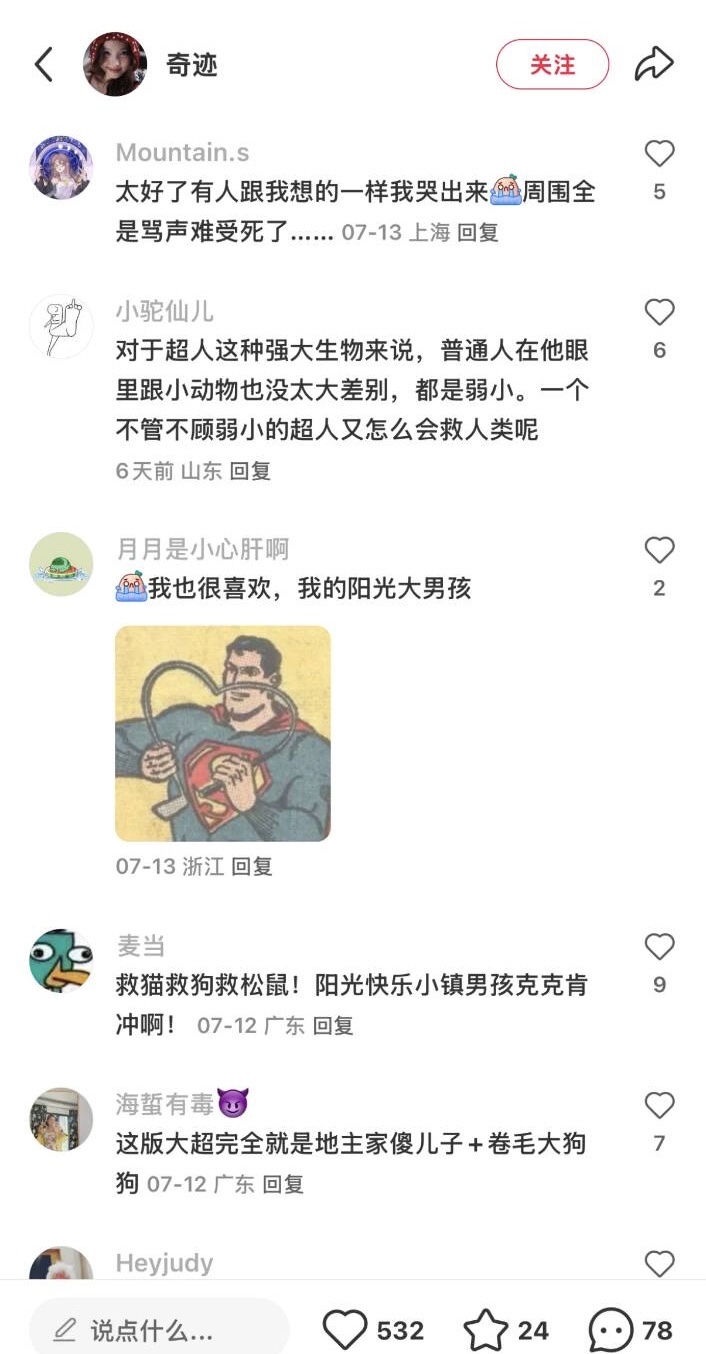Go back using the top-left arrow
Screen dimensions: 706x1354
pos(43,65)
